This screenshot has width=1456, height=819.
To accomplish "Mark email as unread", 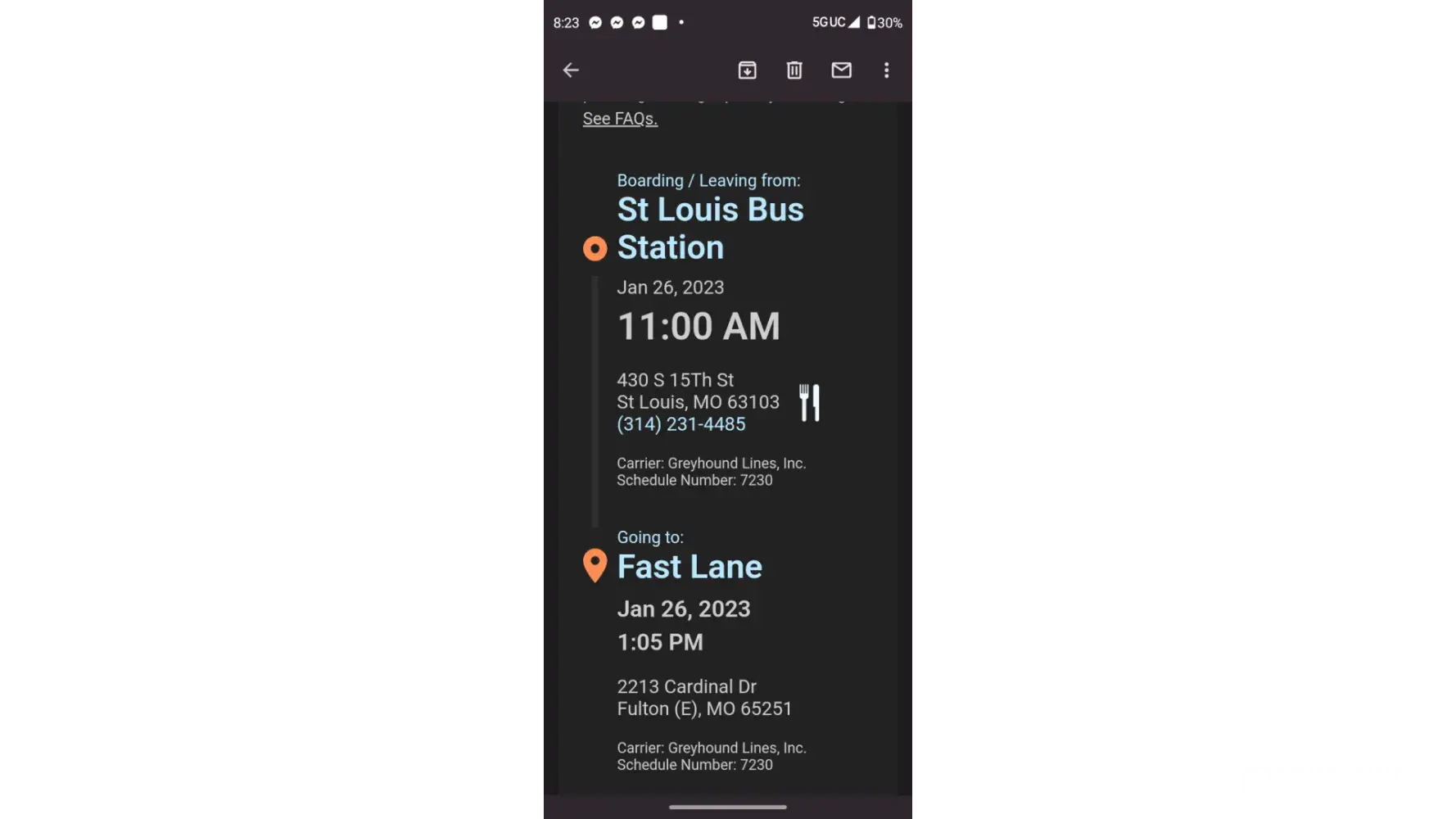I will point(841,70).
